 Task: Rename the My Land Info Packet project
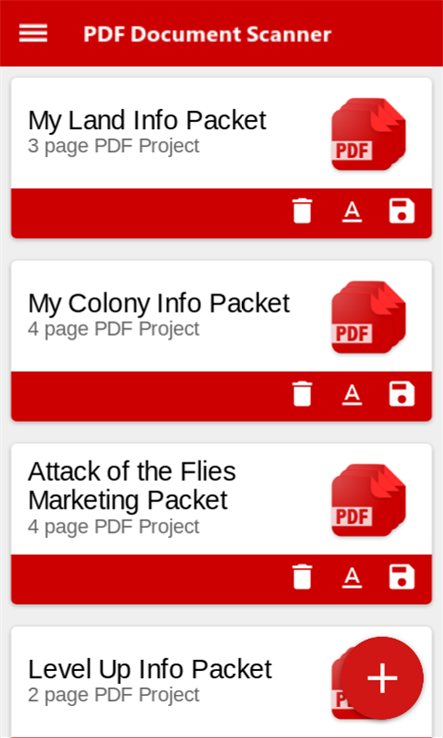click(352, 211)
